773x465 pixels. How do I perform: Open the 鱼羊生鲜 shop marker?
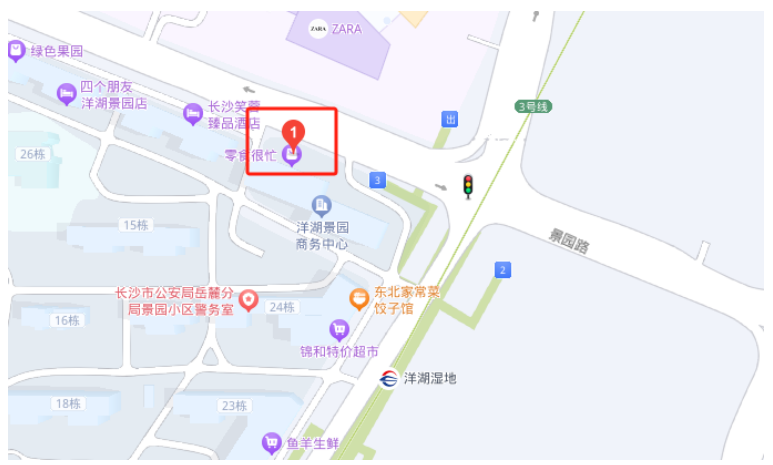coord(270,441)
